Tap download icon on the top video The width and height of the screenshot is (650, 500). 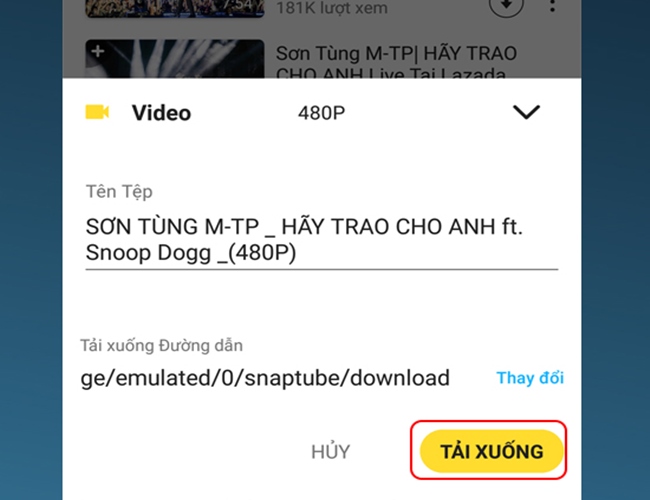pyautogui.click(x=507, y=6)
